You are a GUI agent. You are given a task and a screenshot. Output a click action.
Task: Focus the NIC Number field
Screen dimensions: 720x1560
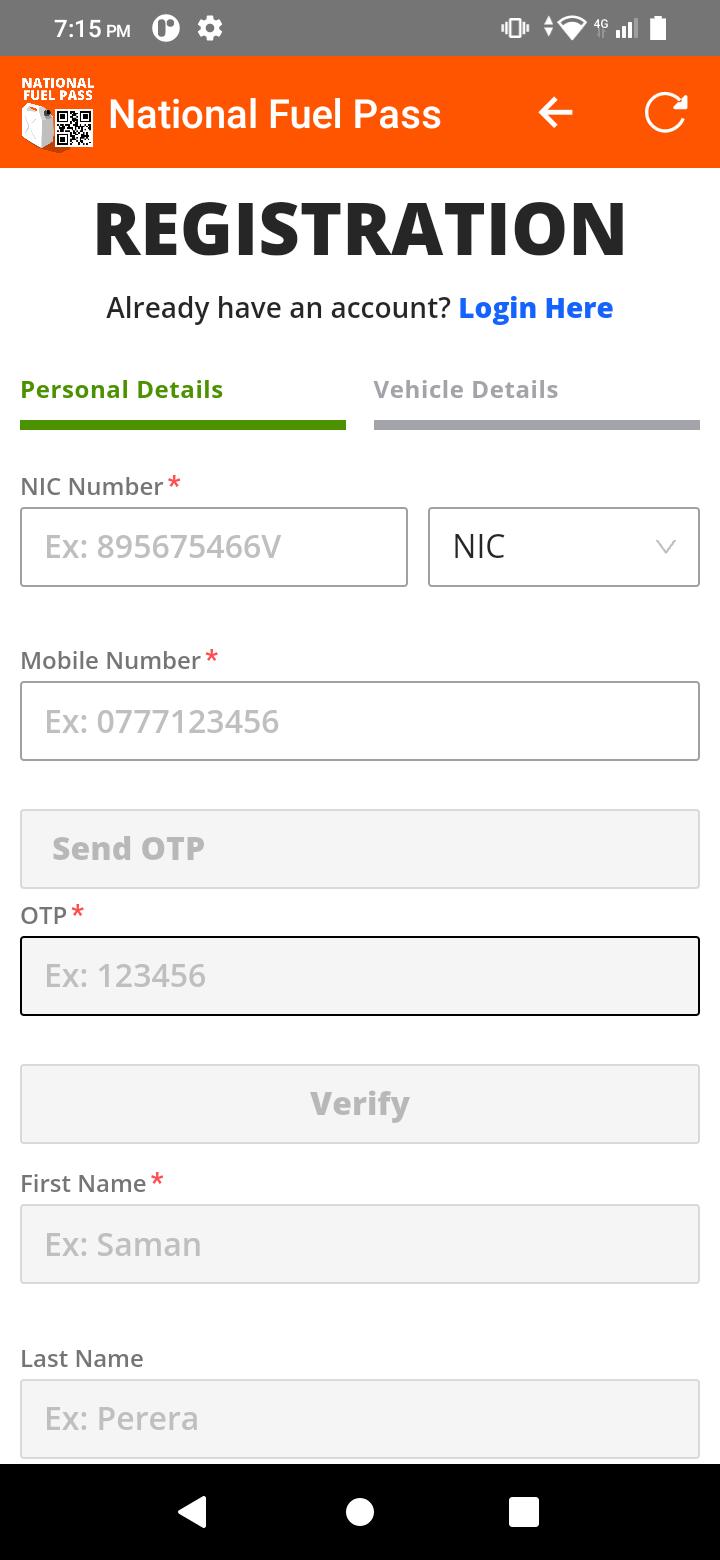click(213, 547)
